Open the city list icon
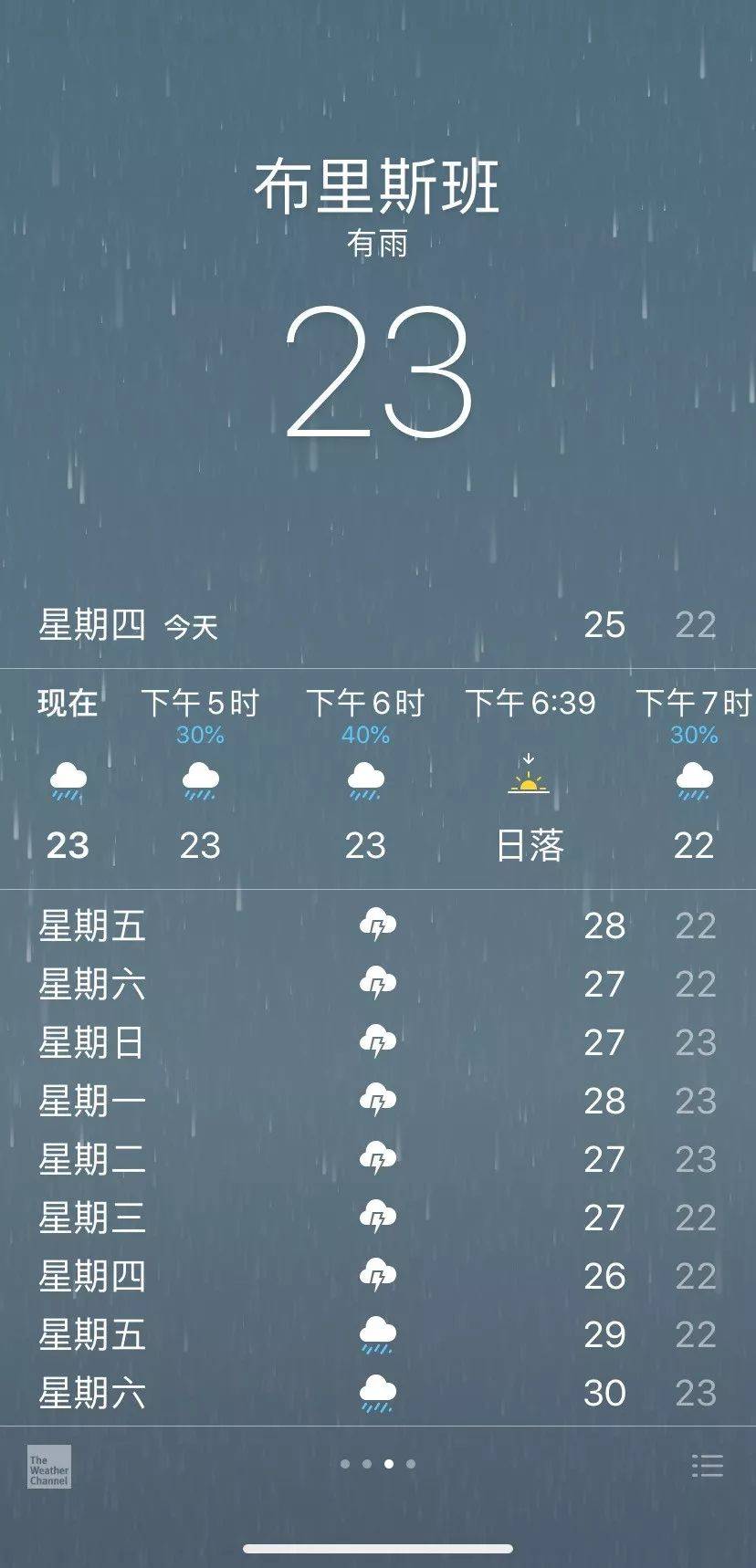The height and width of the screenshot is (1568, 756). 708,1466
